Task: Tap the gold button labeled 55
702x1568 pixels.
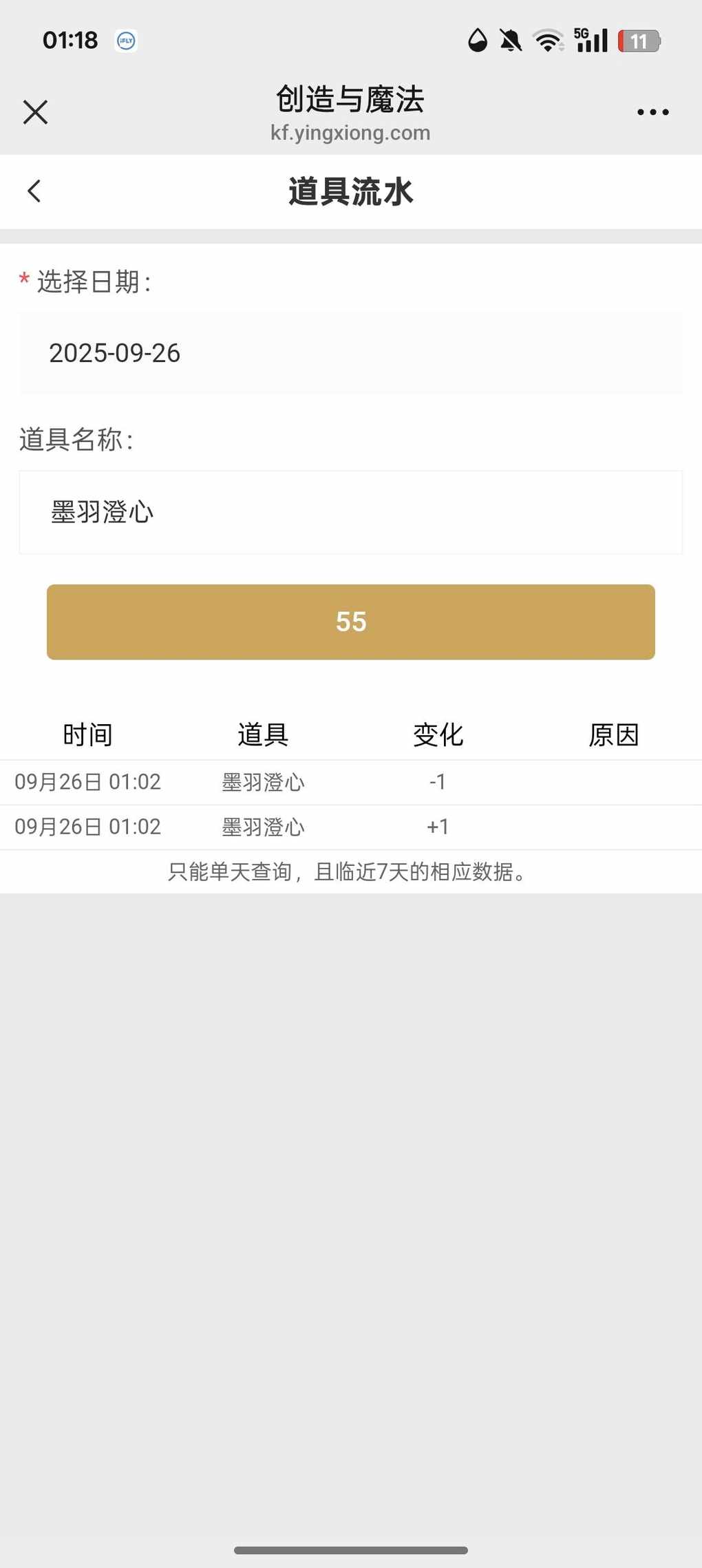Action: pyautogui.click(x=350, y=622)
